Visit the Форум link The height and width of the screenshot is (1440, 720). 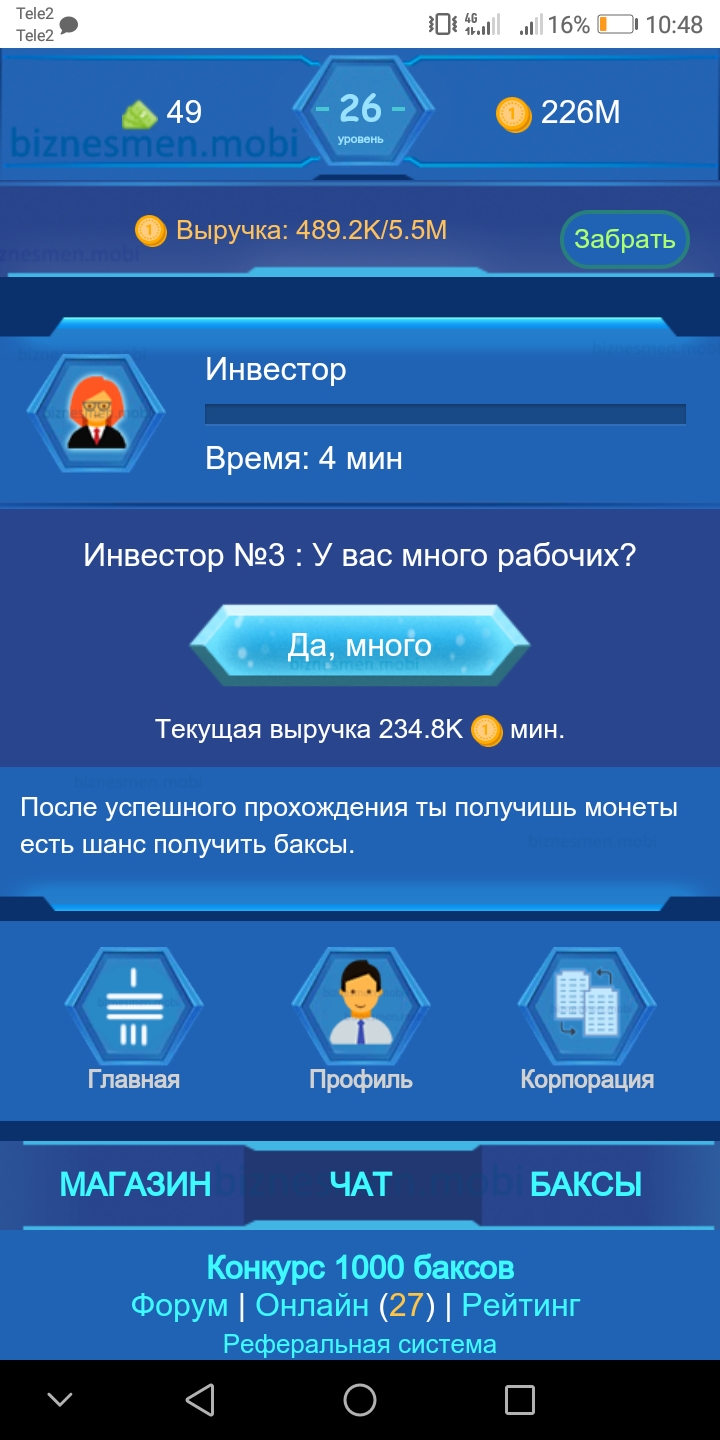[179, 1305]
